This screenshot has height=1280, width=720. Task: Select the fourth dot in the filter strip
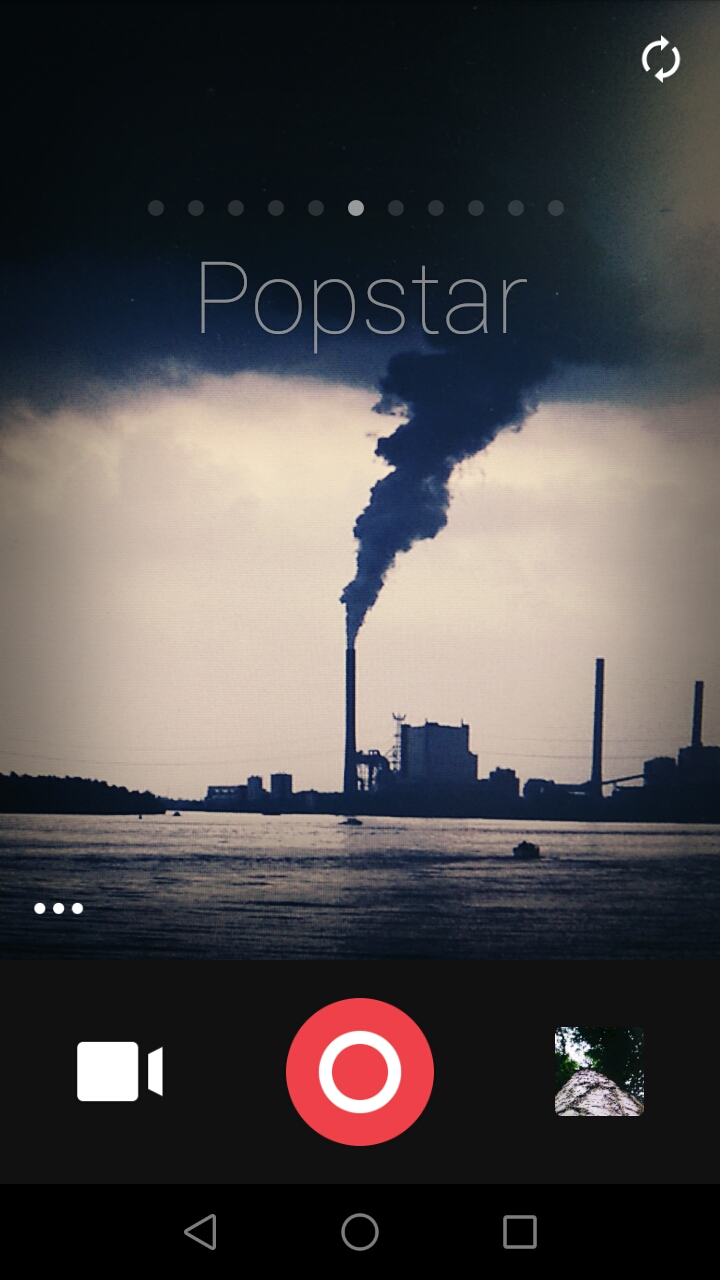[x=276, y=208]
